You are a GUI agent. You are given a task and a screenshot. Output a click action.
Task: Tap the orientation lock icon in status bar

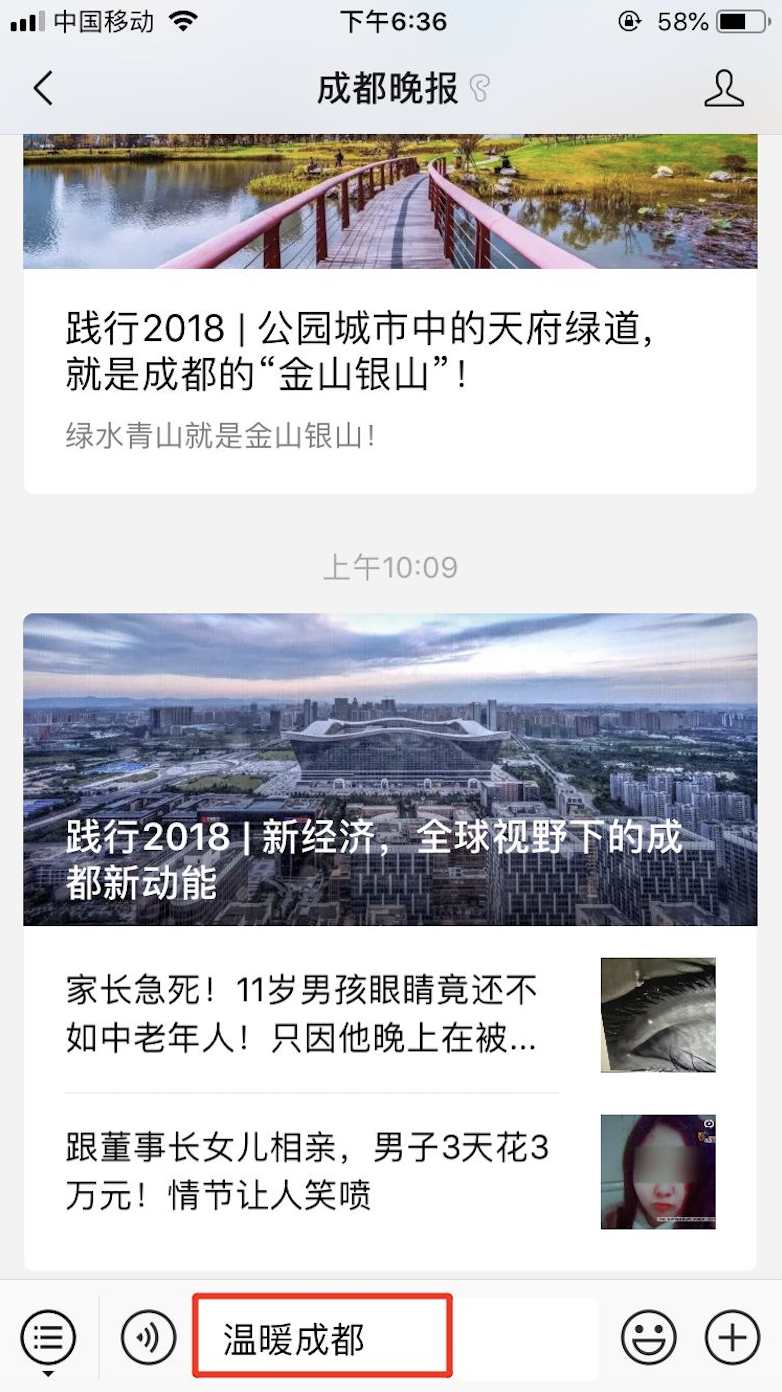click(x=631, y=21)
